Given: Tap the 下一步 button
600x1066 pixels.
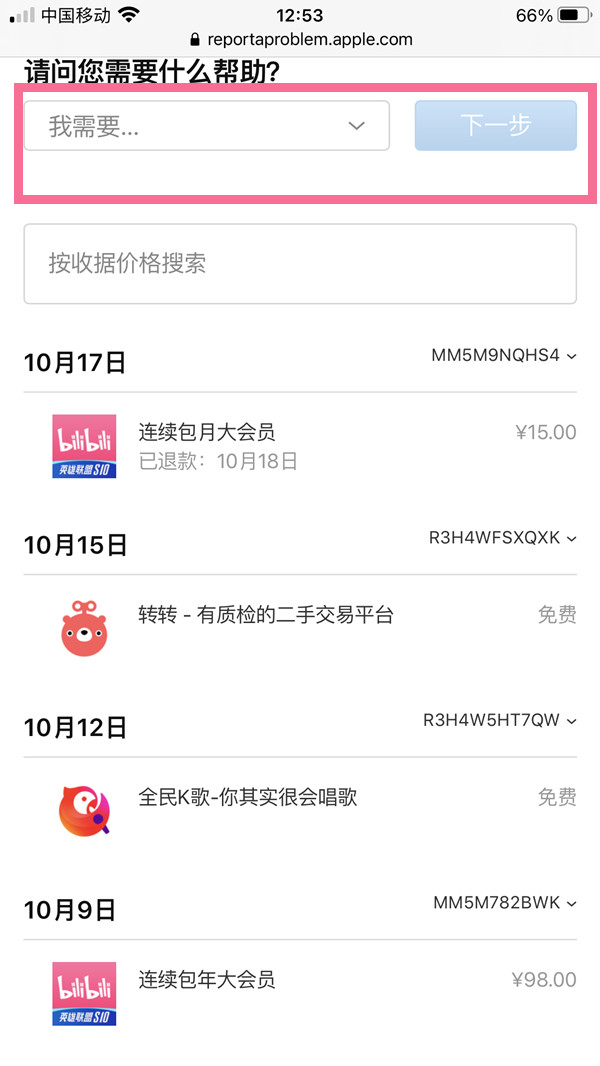Looking at the screenshot, I should (x=495, y=126).
